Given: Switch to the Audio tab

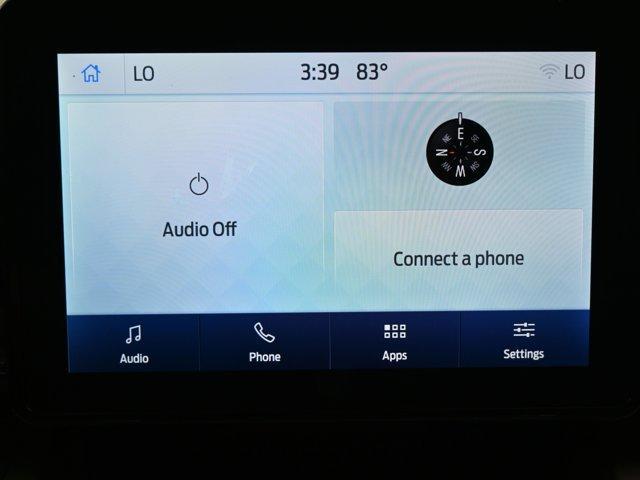Looking at the screenshot, I should tap(134, 343).
